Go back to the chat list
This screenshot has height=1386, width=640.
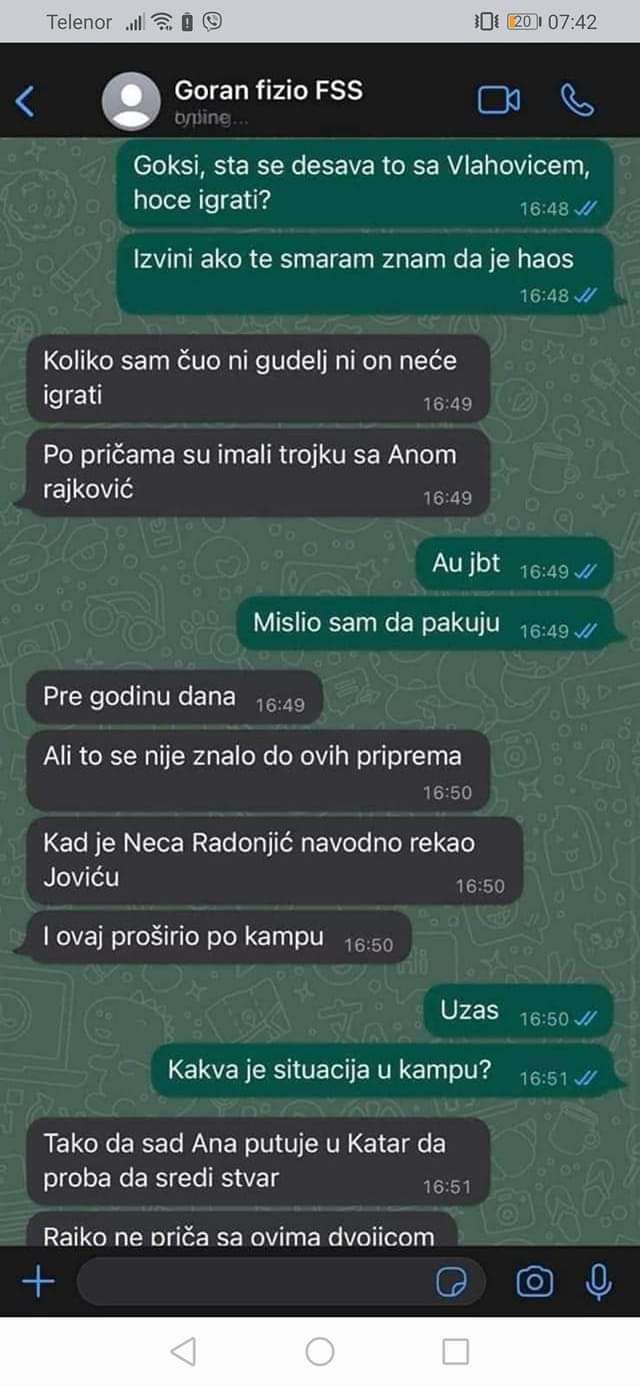[27, 100]
